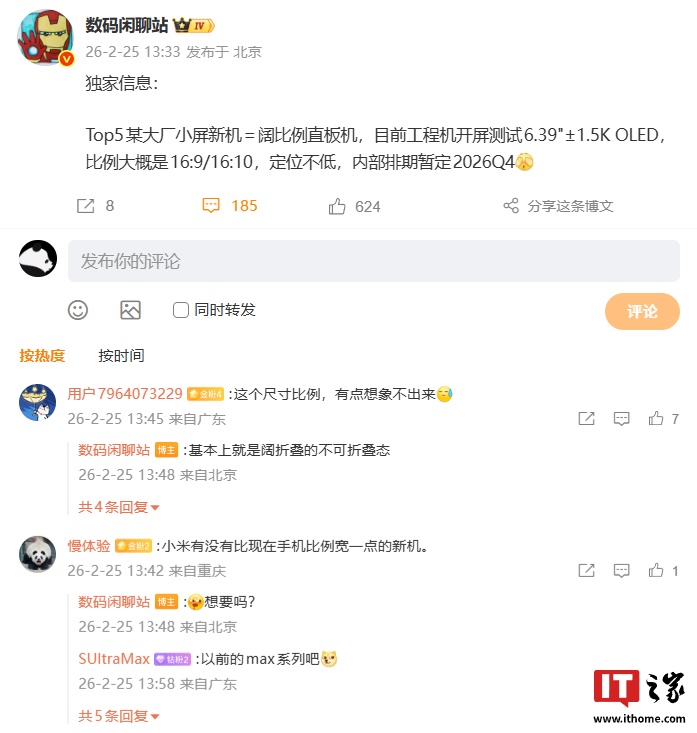Screen dimensions: 697x733
Task: Check the 同时转发 checkbox
Action: coord(181,310)
